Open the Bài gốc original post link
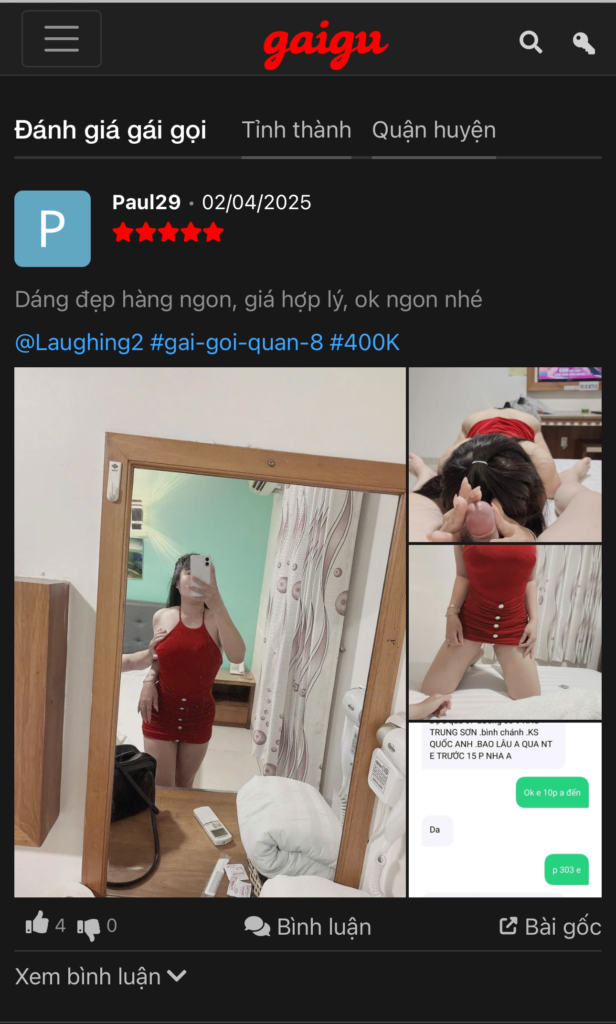 tap(550, 927)
